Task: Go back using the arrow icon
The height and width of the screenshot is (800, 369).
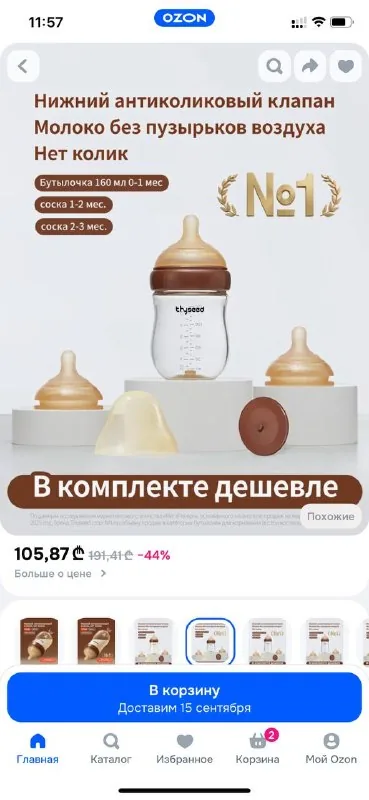Action: coord(23,66)
